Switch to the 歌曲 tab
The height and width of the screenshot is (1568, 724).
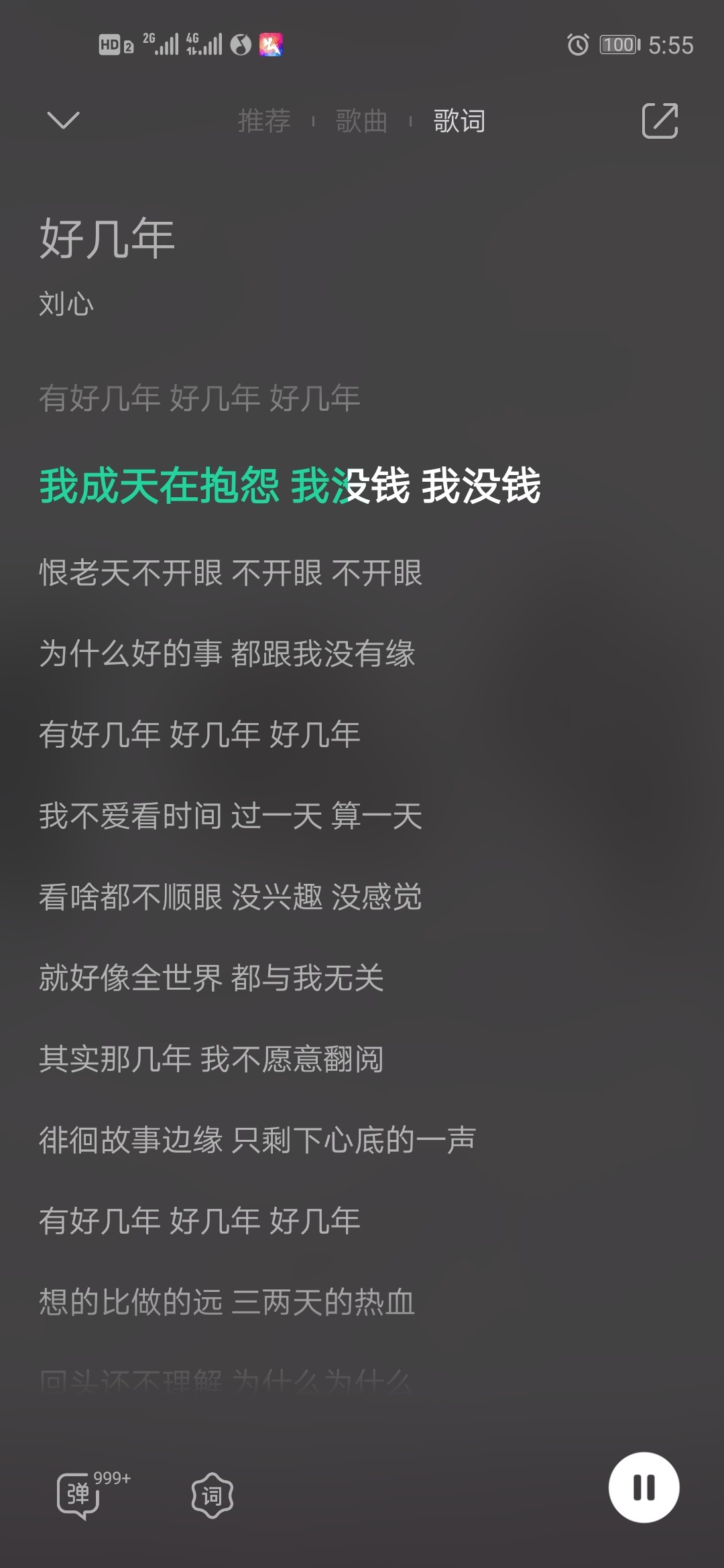[361, 121]
